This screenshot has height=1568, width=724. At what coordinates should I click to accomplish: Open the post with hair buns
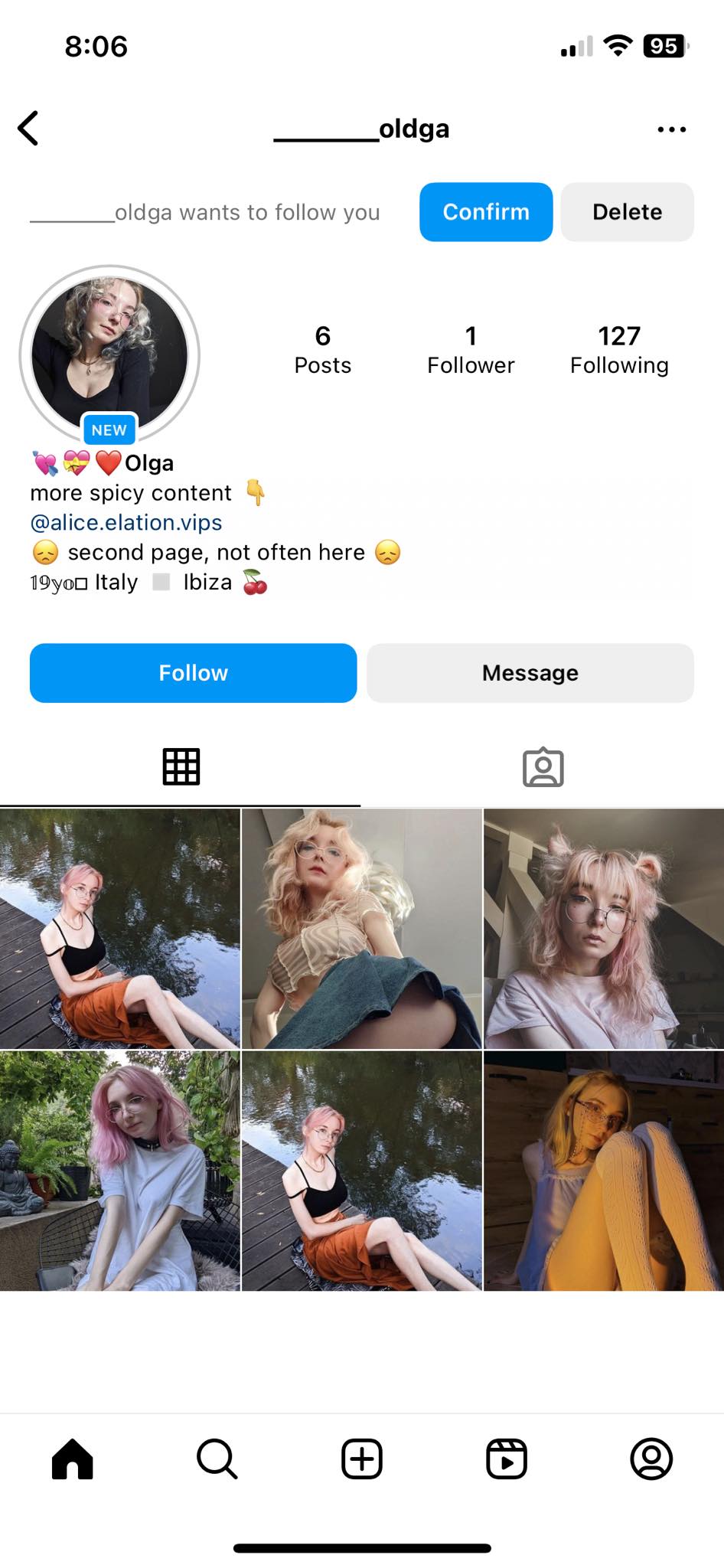(x=603, y=929)
